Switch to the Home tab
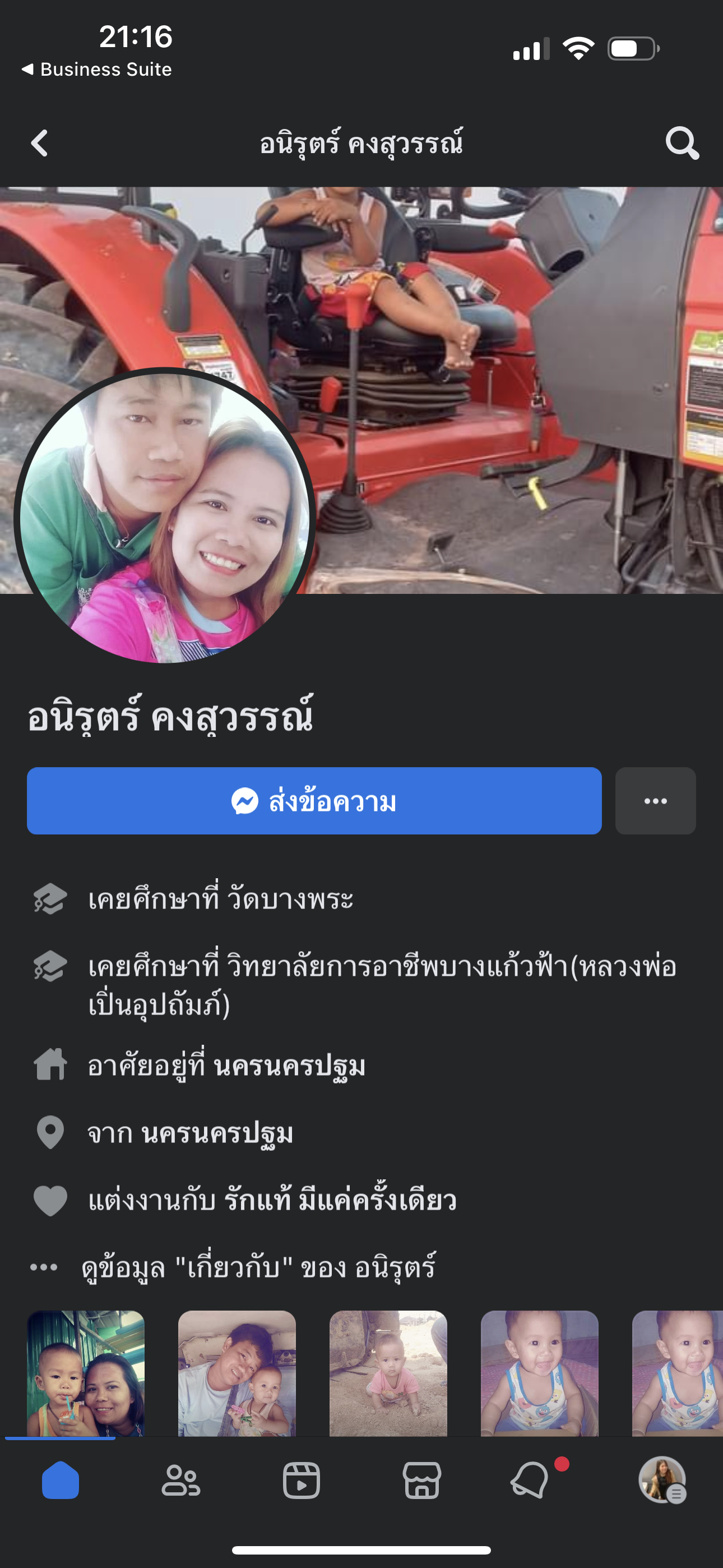 click(61, 1481)
